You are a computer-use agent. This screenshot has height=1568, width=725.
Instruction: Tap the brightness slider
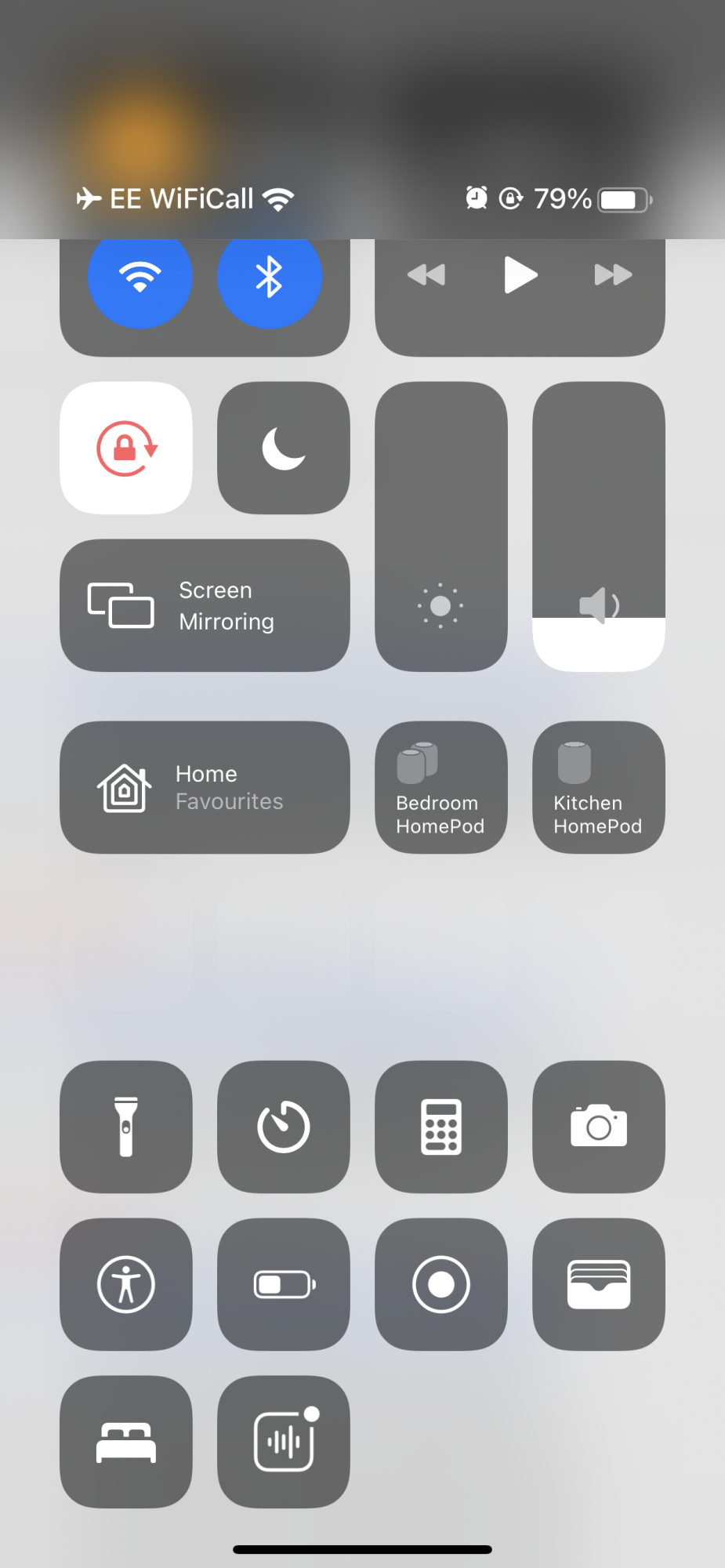441,527
